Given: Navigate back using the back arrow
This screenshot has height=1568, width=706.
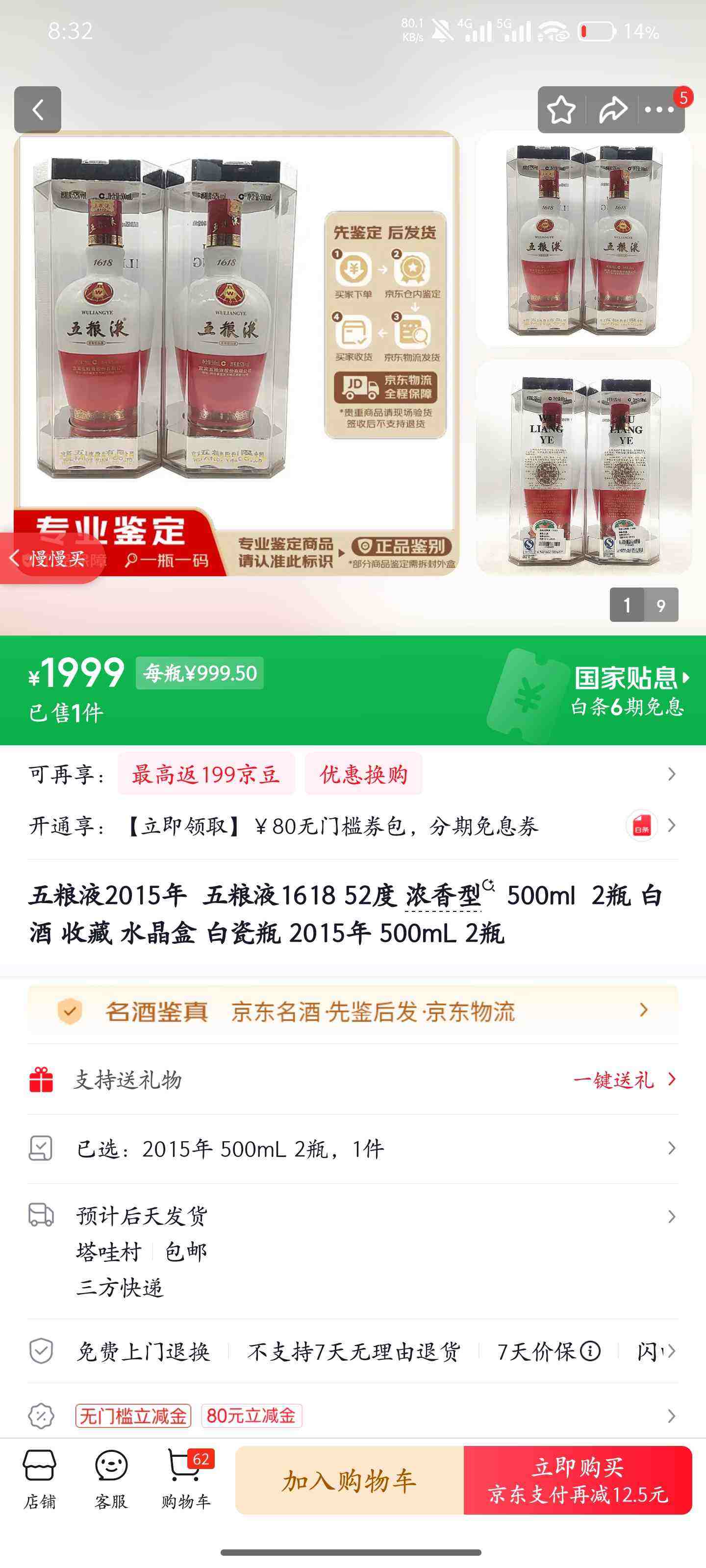Looking at the screenshot, I should pyautogui.click(x=38, y=110).
